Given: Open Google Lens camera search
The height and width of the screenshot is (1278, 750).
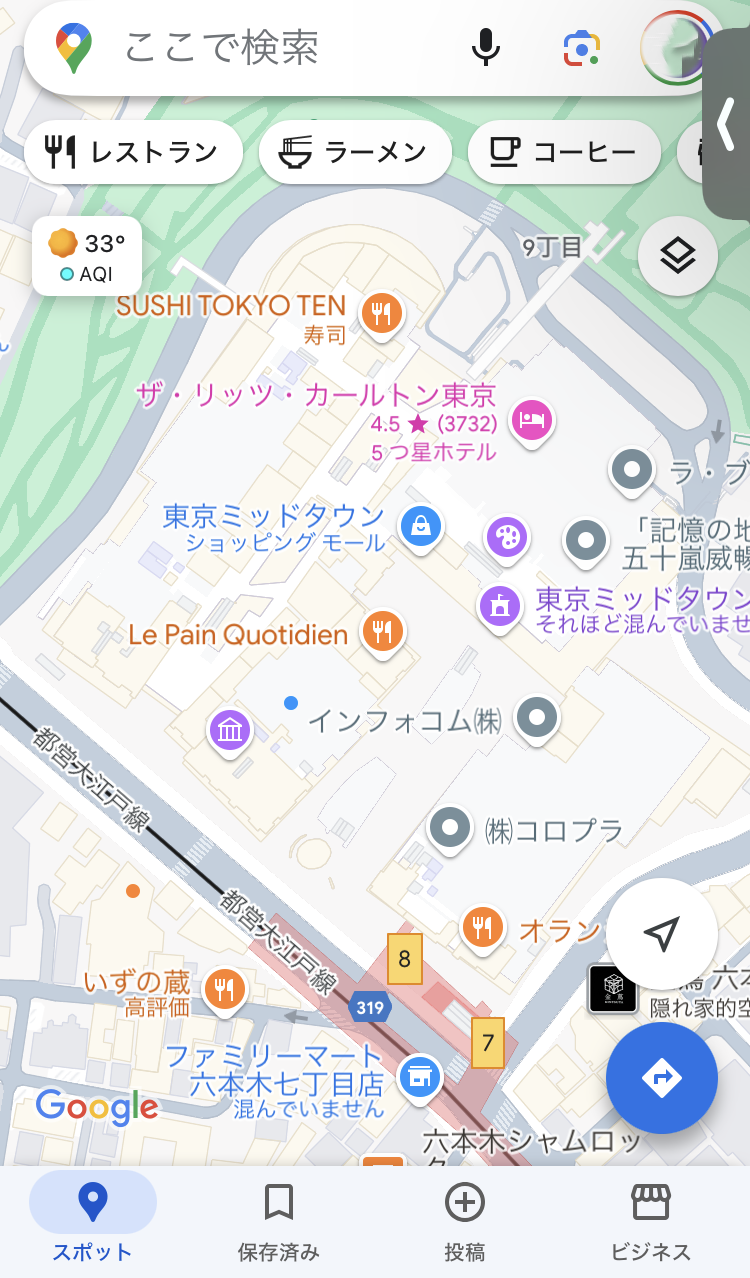Looking at the screenshot, I should [581, 48].
